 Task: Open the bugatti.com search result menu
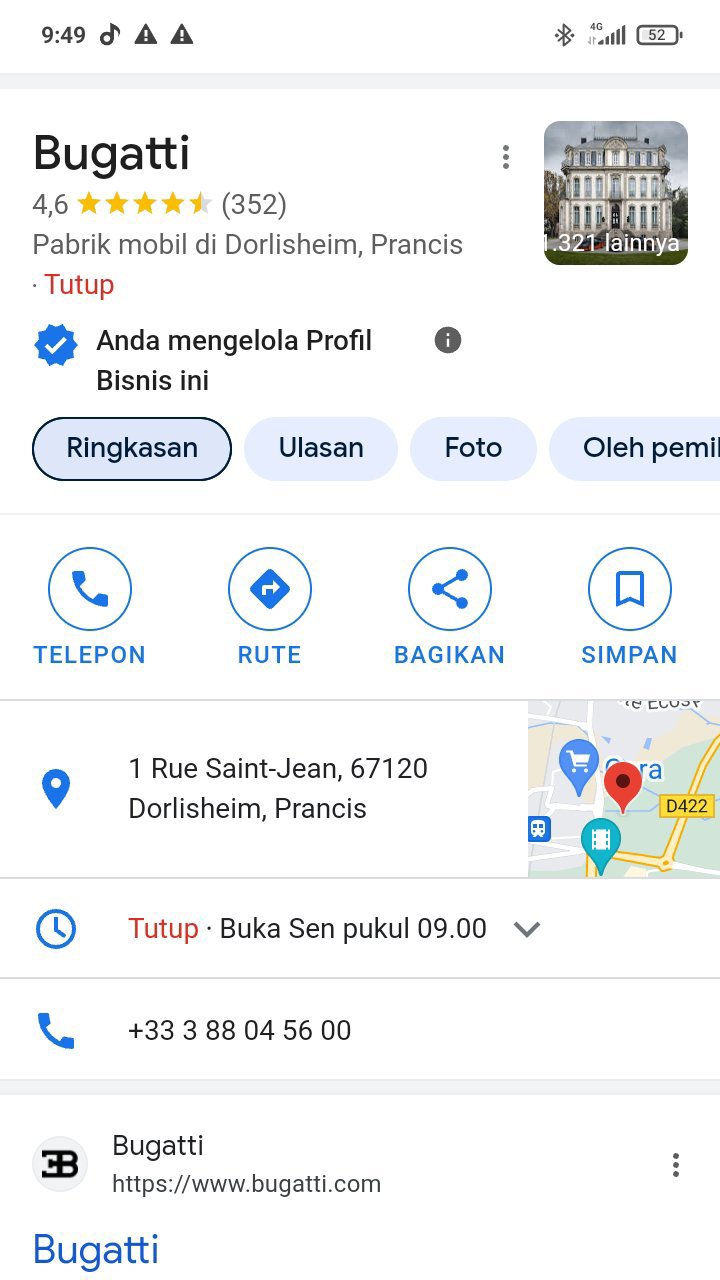[x=676, y=1165]
